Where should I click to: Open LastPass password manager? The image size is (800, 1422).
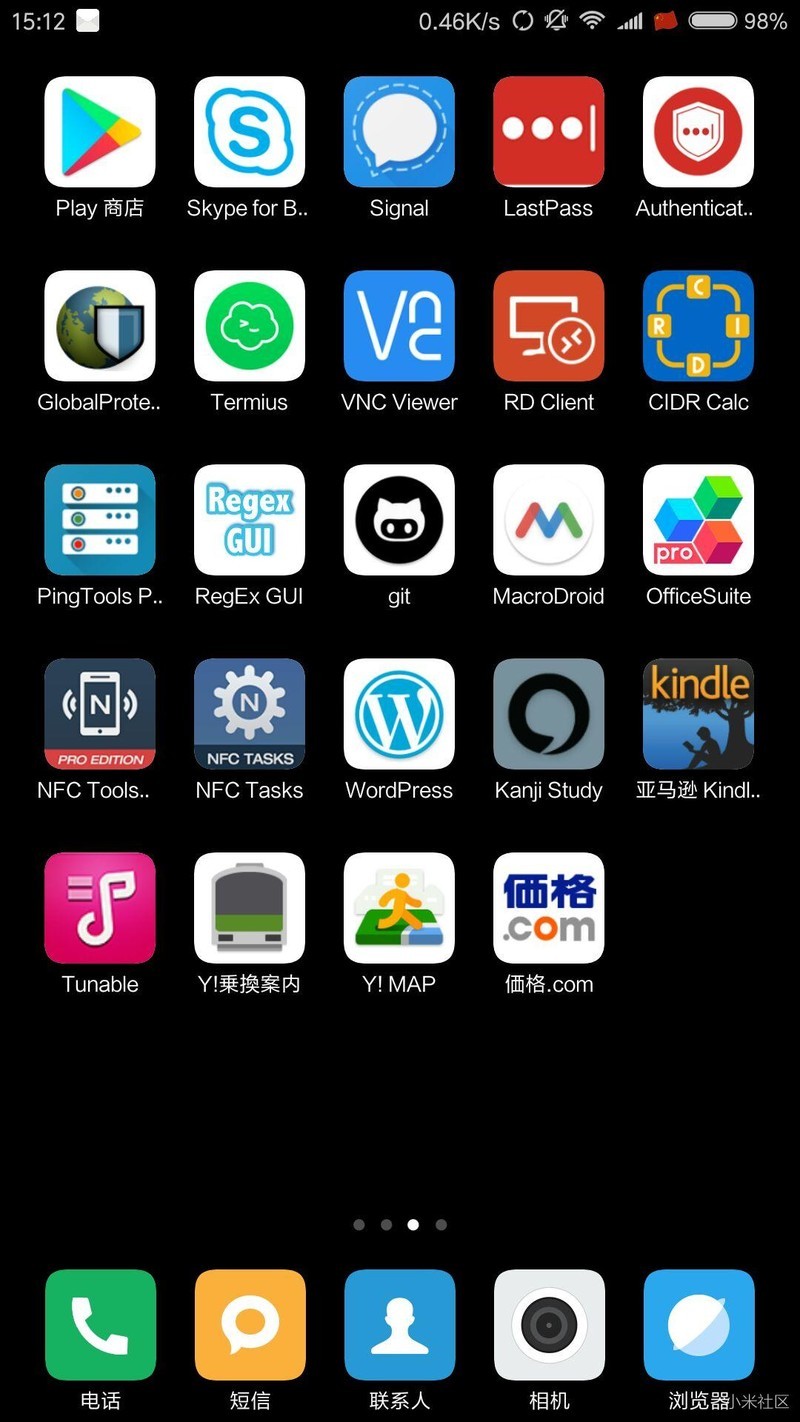click(x=548, y=132)
